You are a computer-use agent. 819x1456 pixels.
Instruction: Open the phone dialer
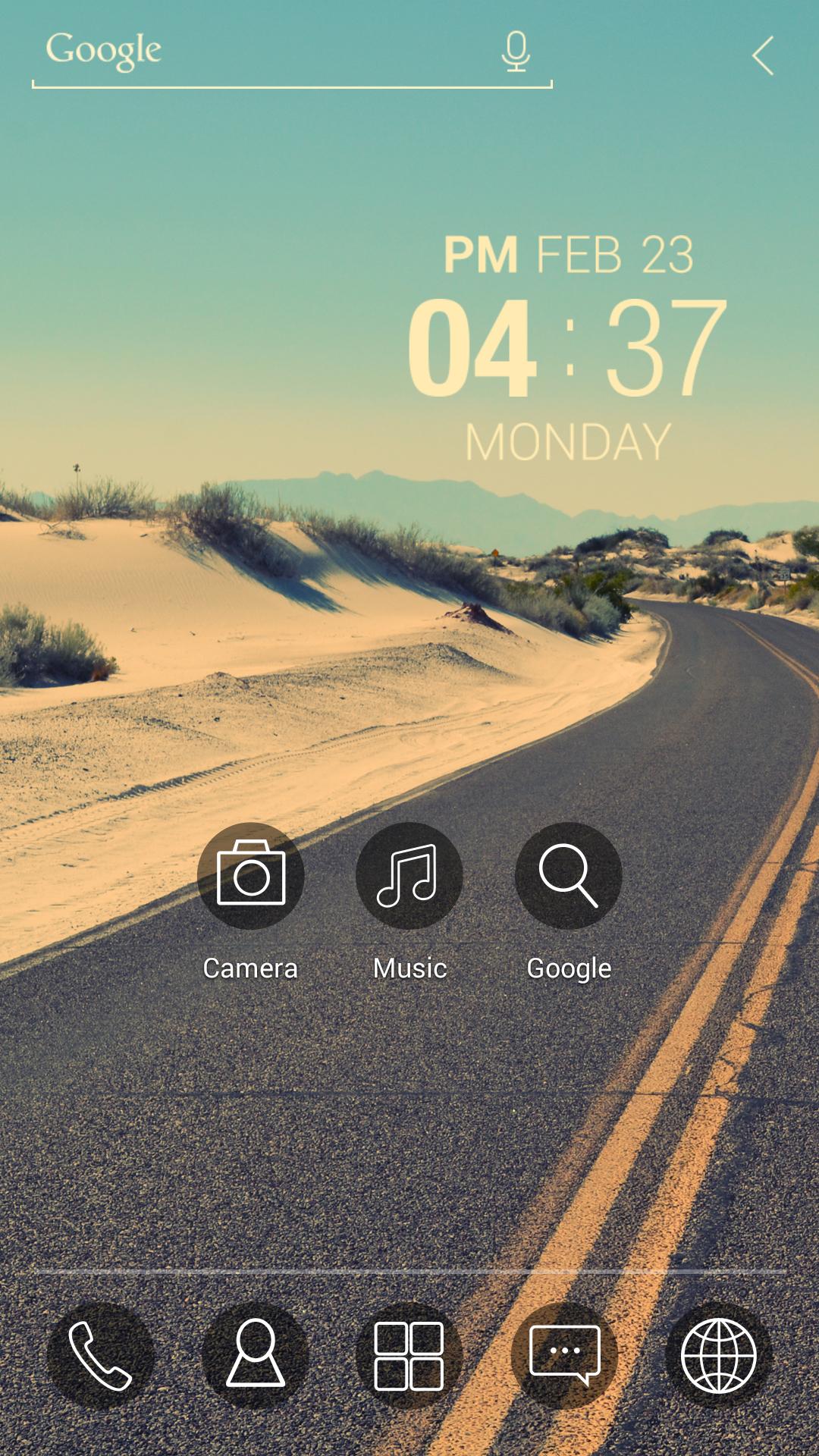(x=100, y=1356)
